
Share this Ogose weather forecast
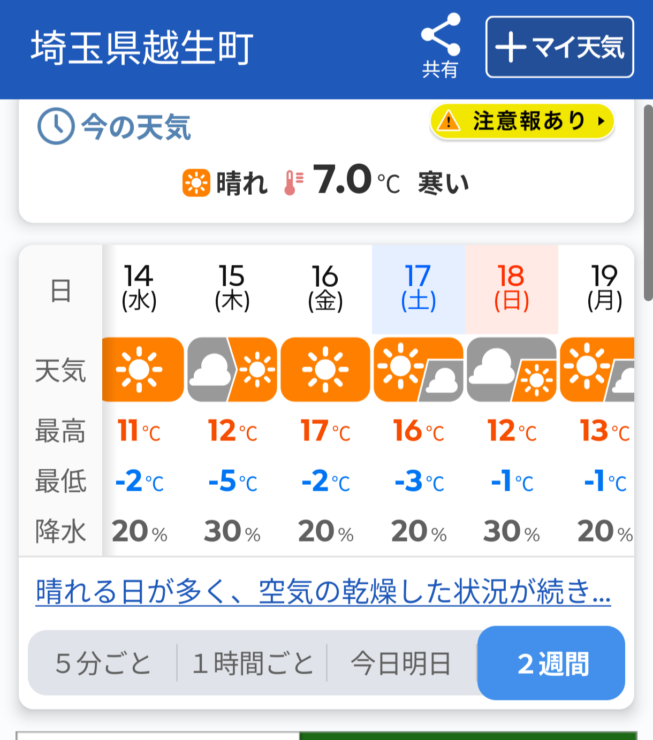click(440, 46)
